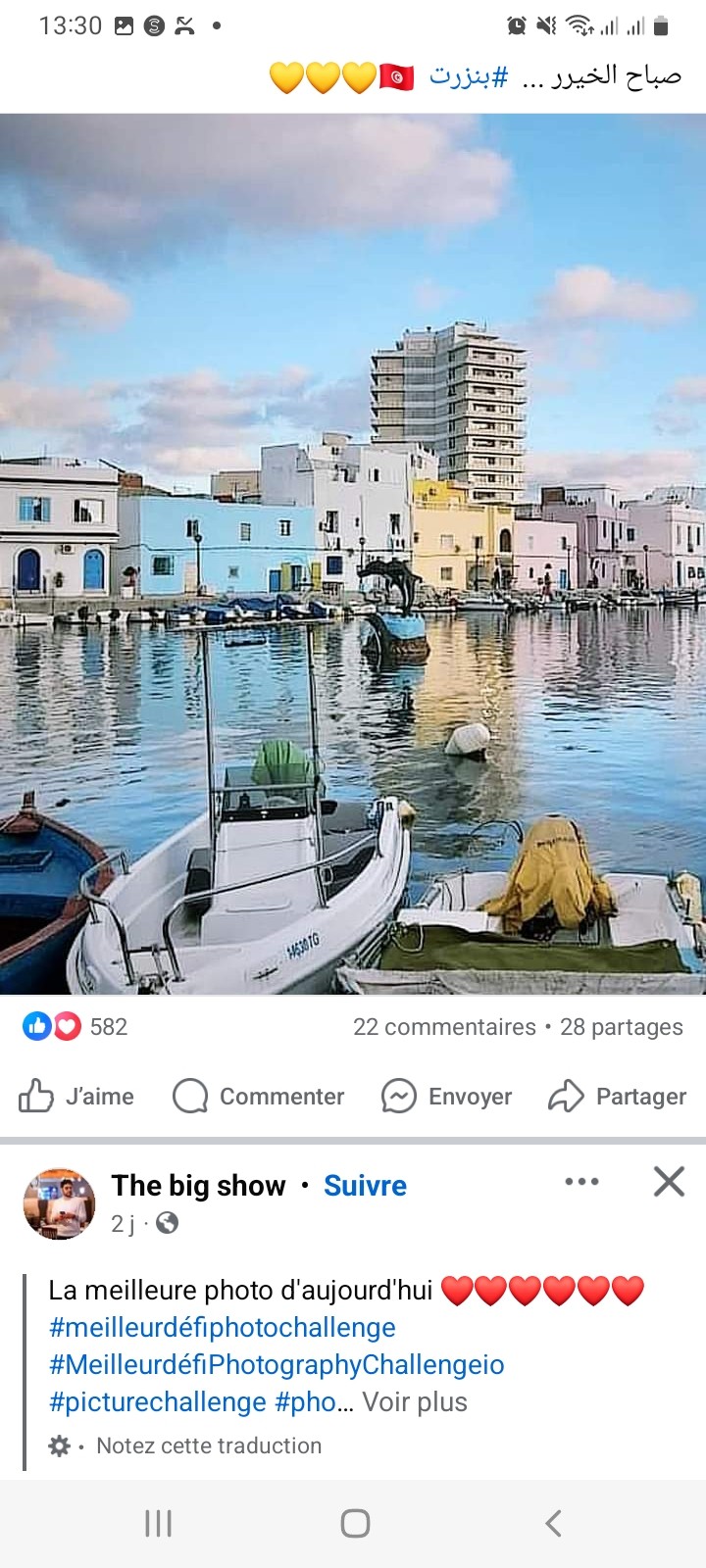
Task: Tap the like and love reaction icons
Action: (51, 1026)
